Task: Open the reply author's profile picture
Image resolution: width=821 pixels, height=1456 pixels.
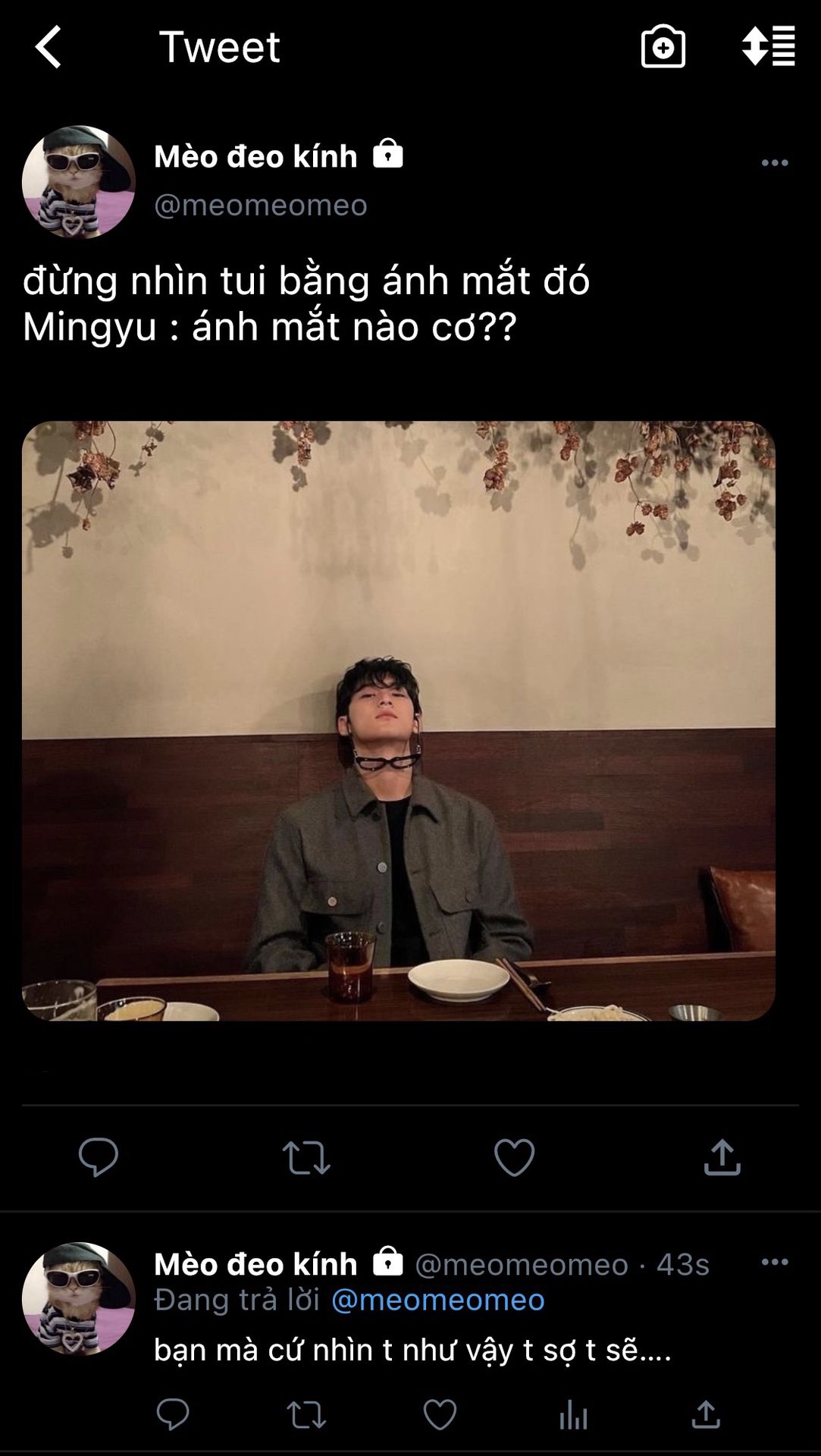Action: click(x=79, y=1299)
